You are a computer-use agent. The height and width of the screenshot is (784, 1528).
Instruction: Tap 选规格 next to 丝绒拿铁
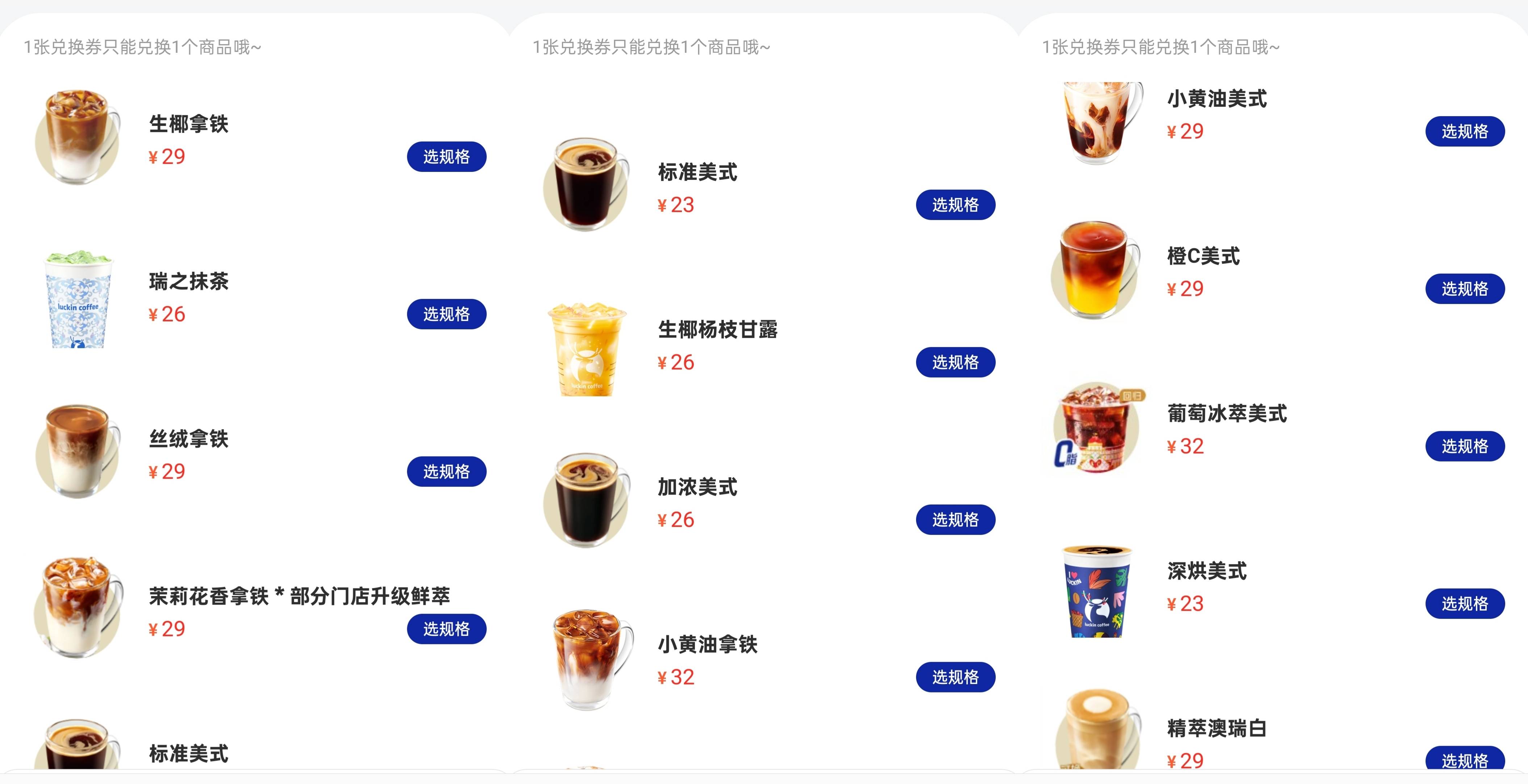446,472
